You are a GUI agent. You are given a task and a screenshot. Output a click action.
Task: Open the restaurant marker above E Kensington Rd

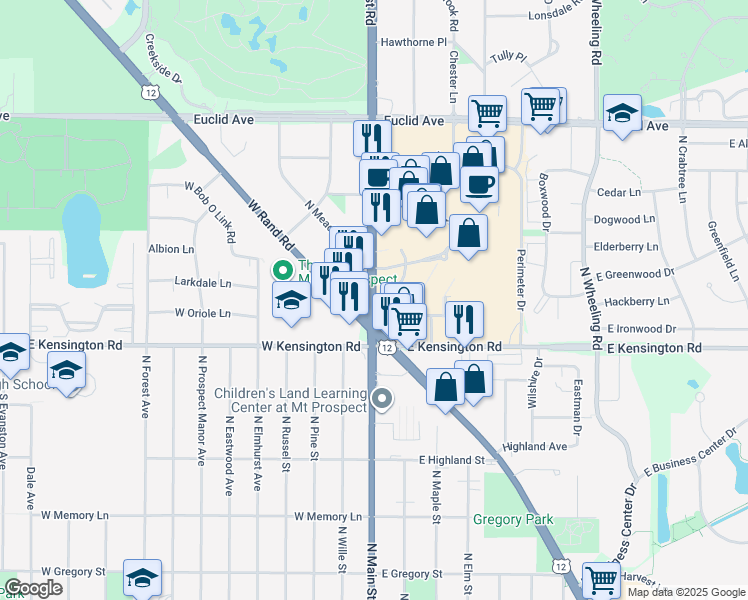(463, 319)
